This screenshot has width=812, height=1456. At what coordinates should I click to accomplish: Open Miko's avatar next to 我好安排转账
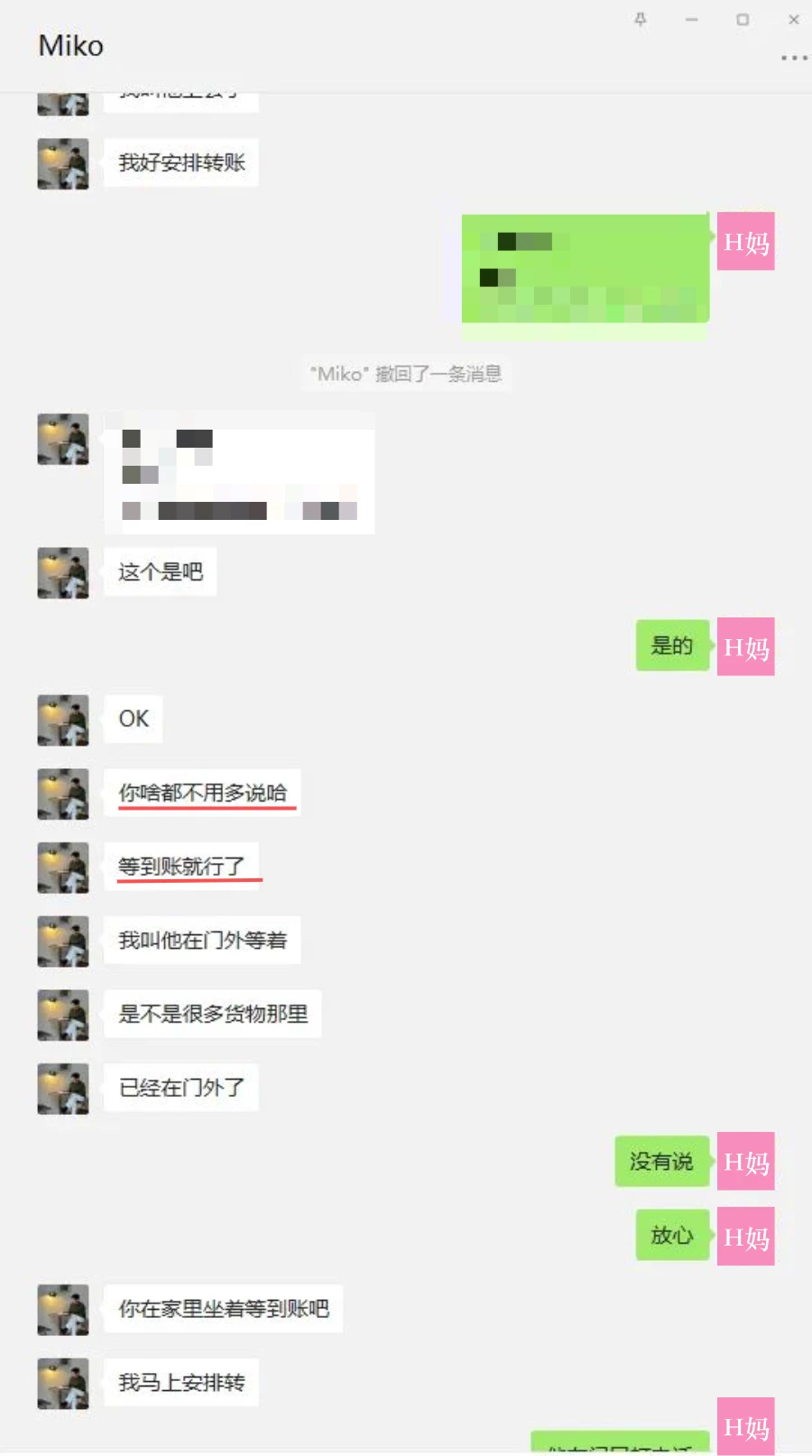(x=63, y=163)
